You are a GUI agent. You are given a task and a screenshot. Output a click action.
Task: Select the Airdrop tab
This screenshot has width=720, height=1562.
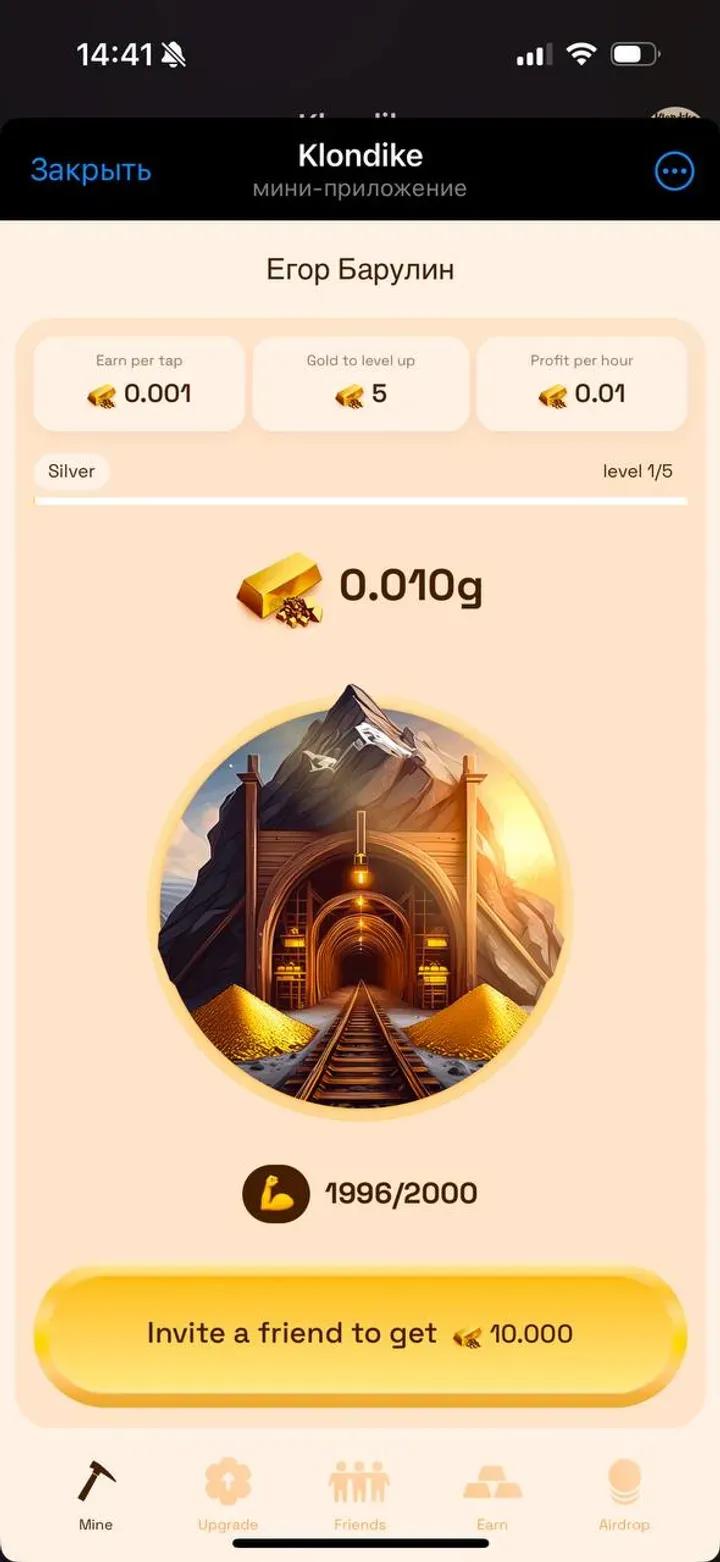(624, 1494)
